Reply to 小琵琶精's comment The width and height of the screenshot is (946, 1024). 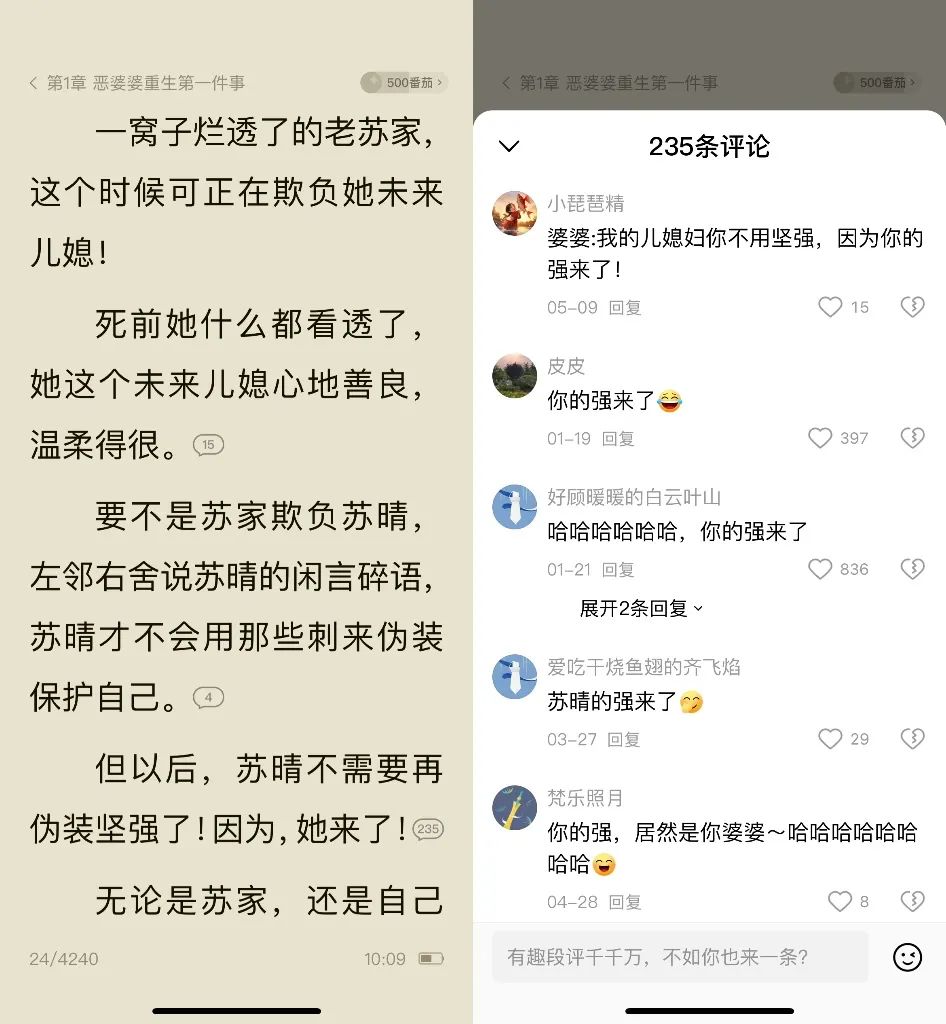625,308
